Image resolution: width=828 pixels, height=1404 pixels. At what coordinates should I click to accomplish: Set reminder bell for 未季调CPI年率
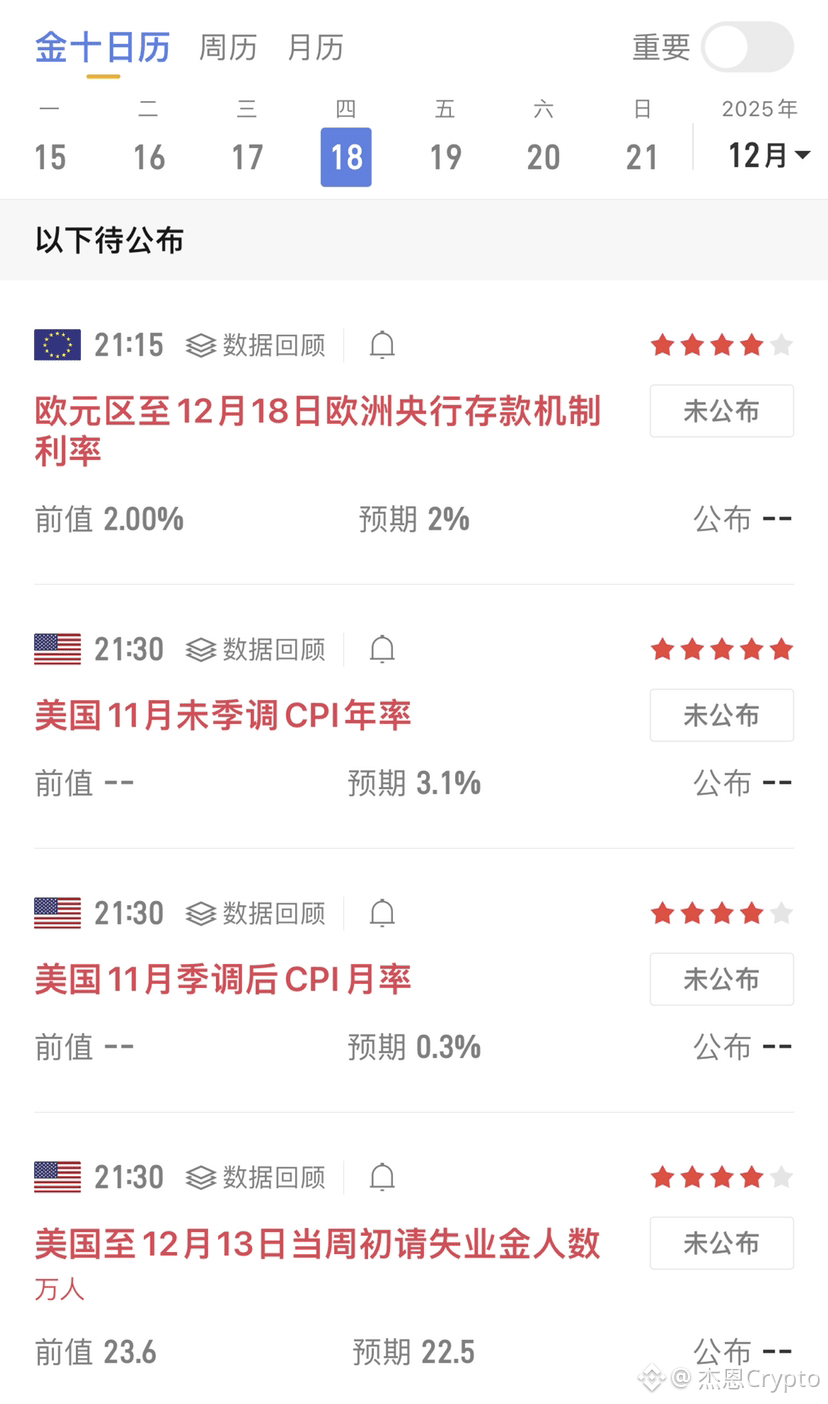(x=382, y=650)
